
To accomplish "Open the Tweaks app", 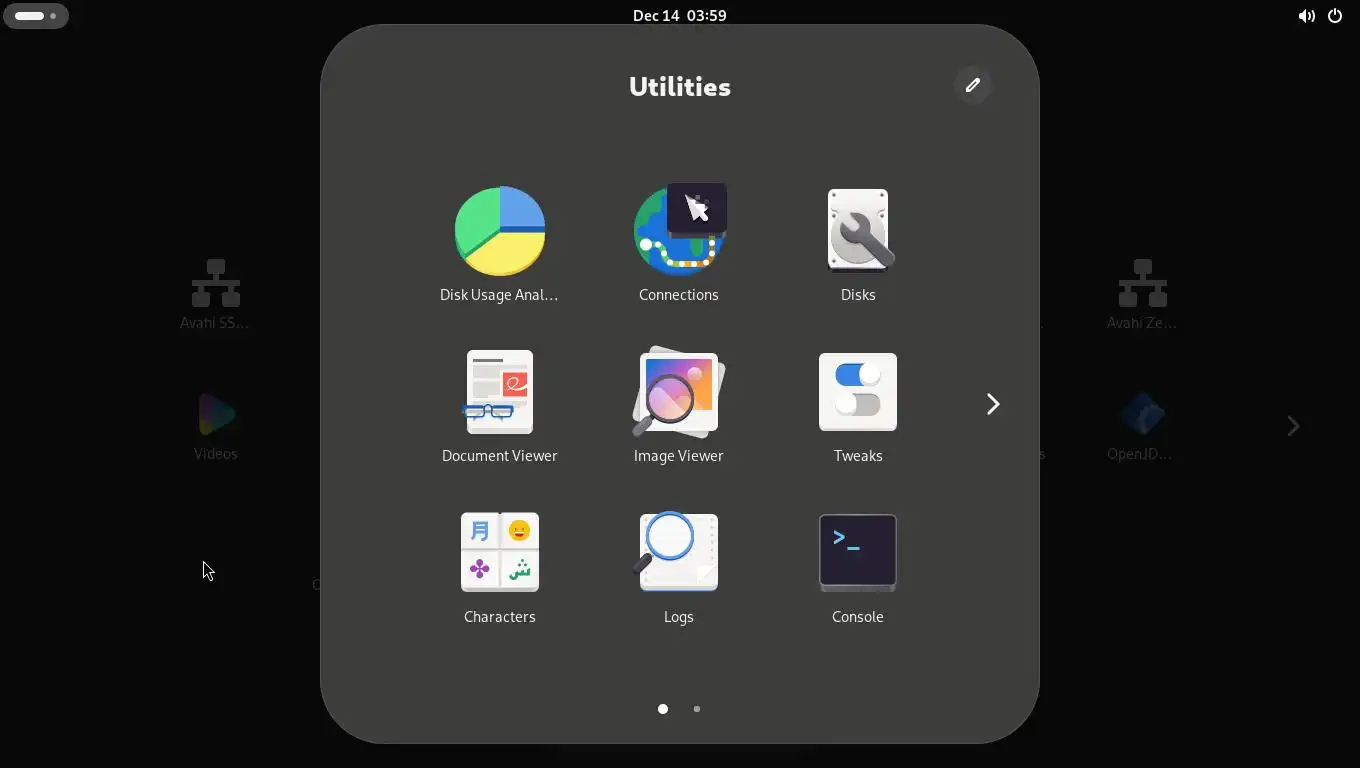I will pyautogui.click(x=858, y=393).
